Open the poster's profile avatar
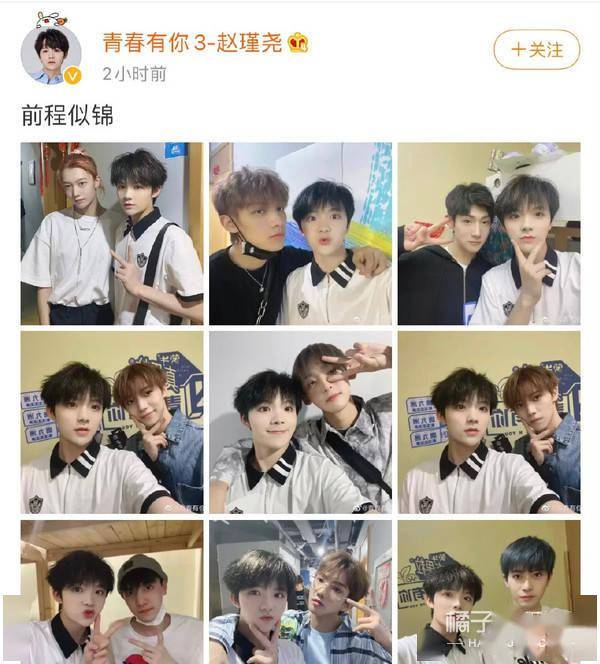 tap(50, 53)
